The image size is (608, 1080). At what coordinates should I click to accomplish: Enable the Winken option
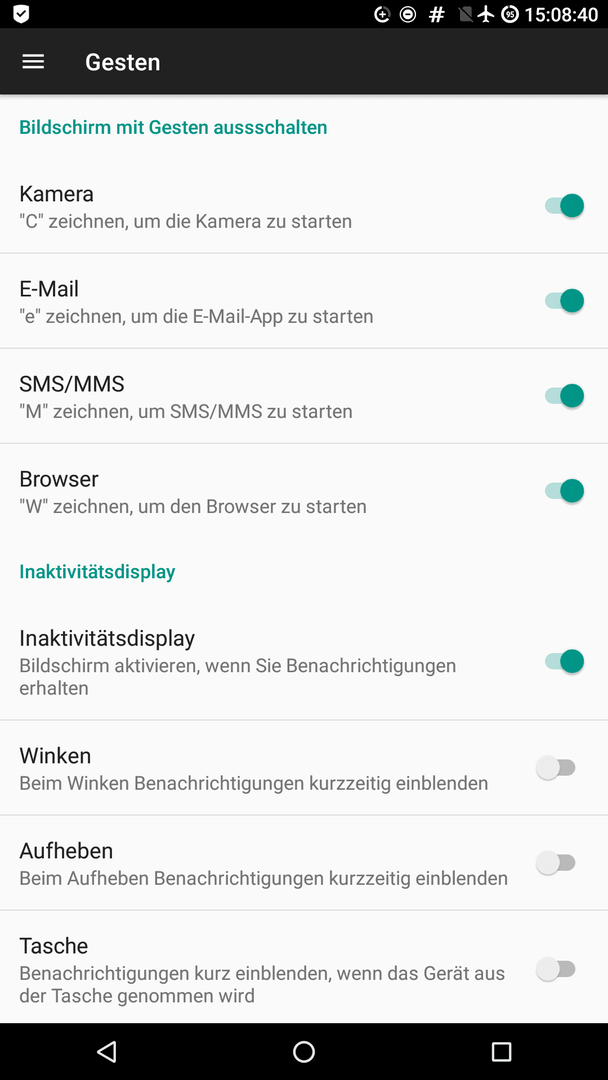point(556,768)
